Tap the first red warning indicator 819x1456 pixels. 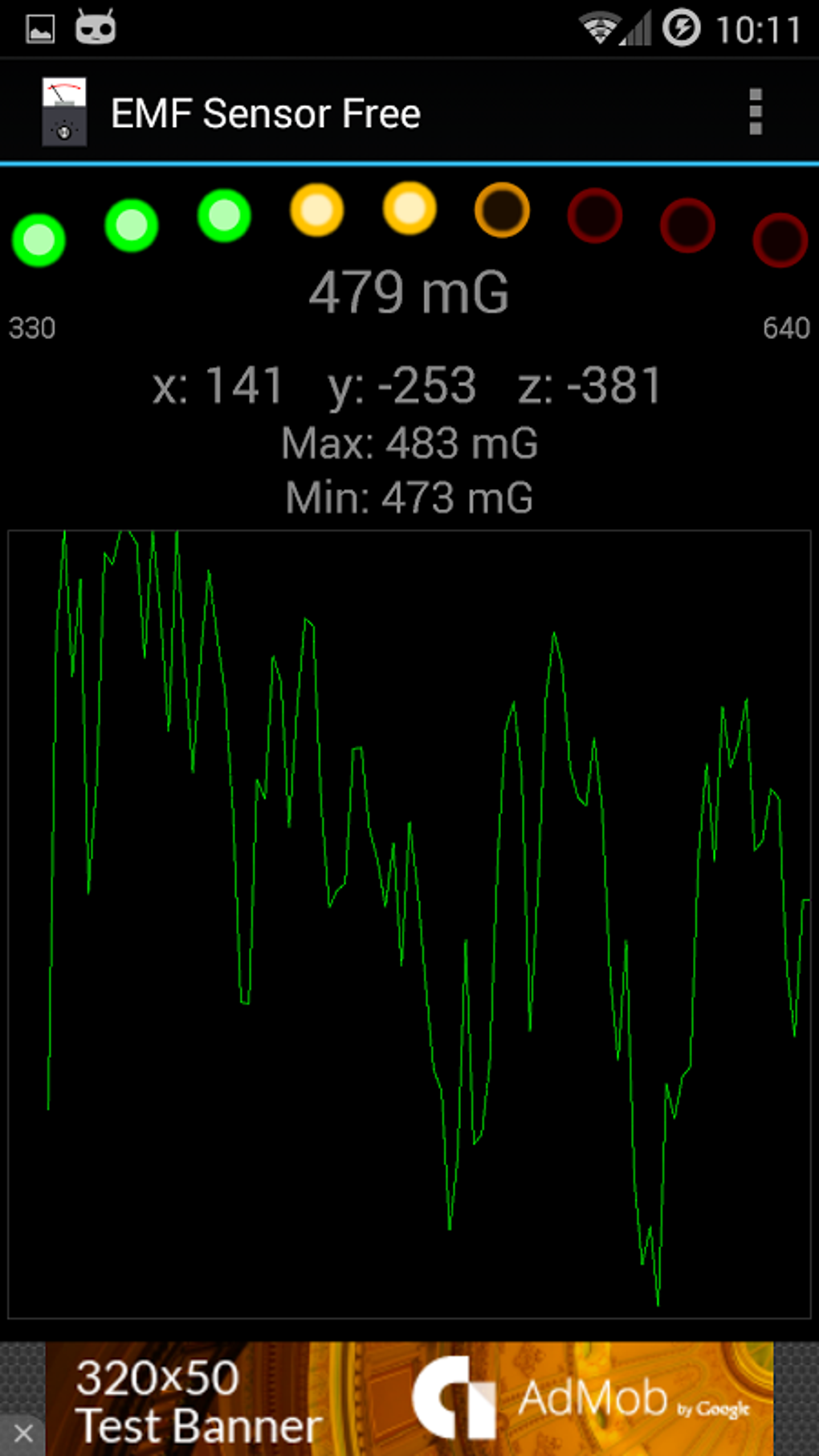tap(594, 217)
